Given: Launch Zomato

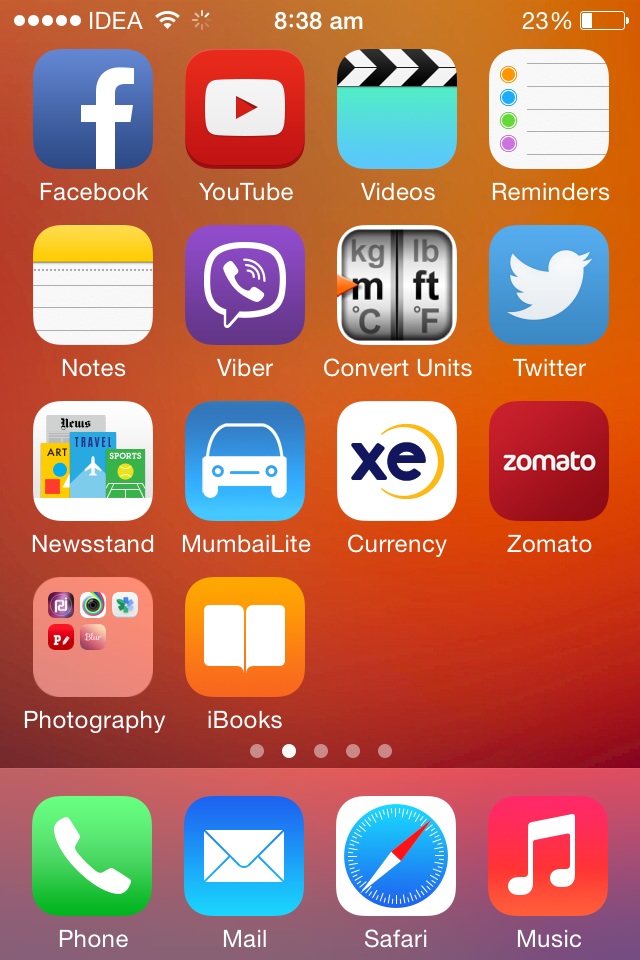Looking at the screenshot, I should (549, 461).
